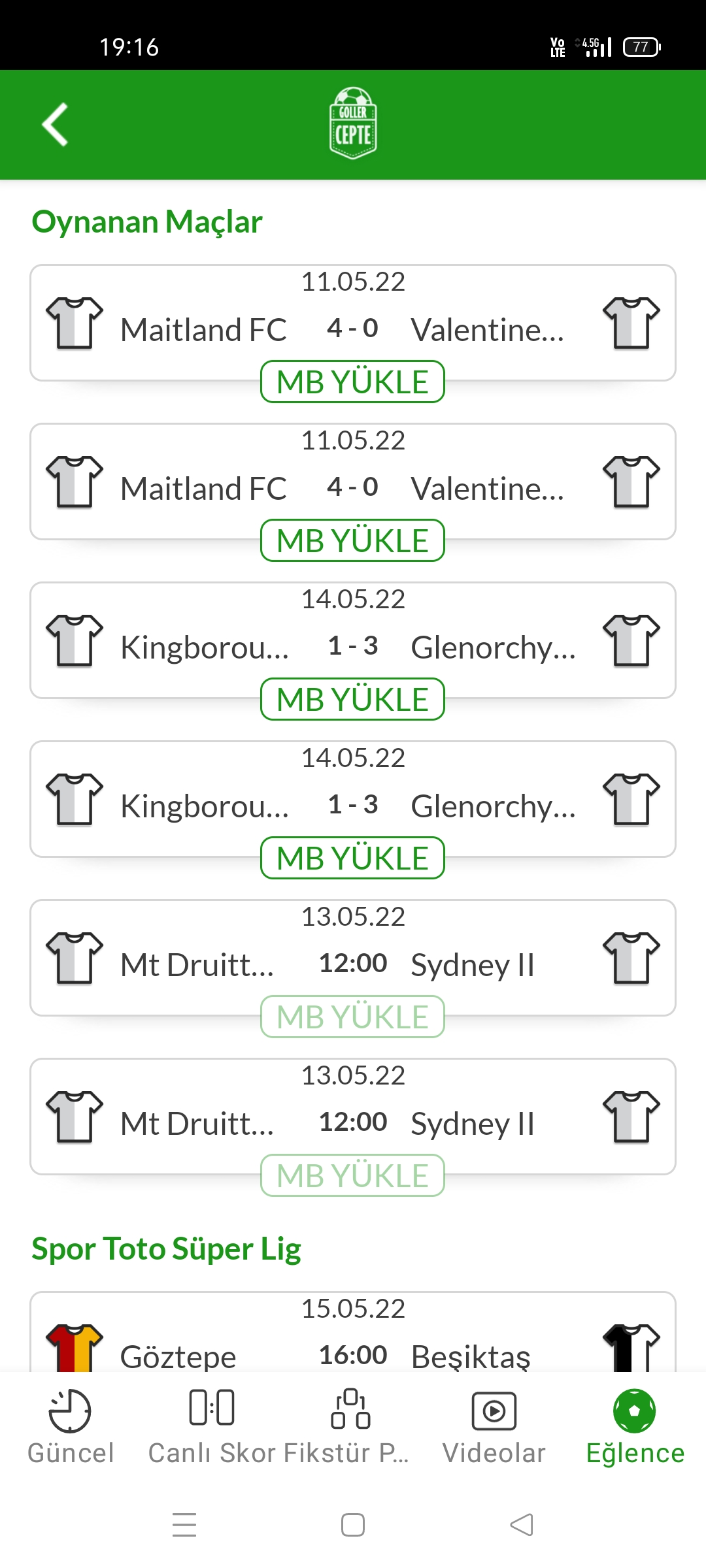
Task: Open the Göztepe vs Beşiktaş match card
Action: click(353, 1333)
